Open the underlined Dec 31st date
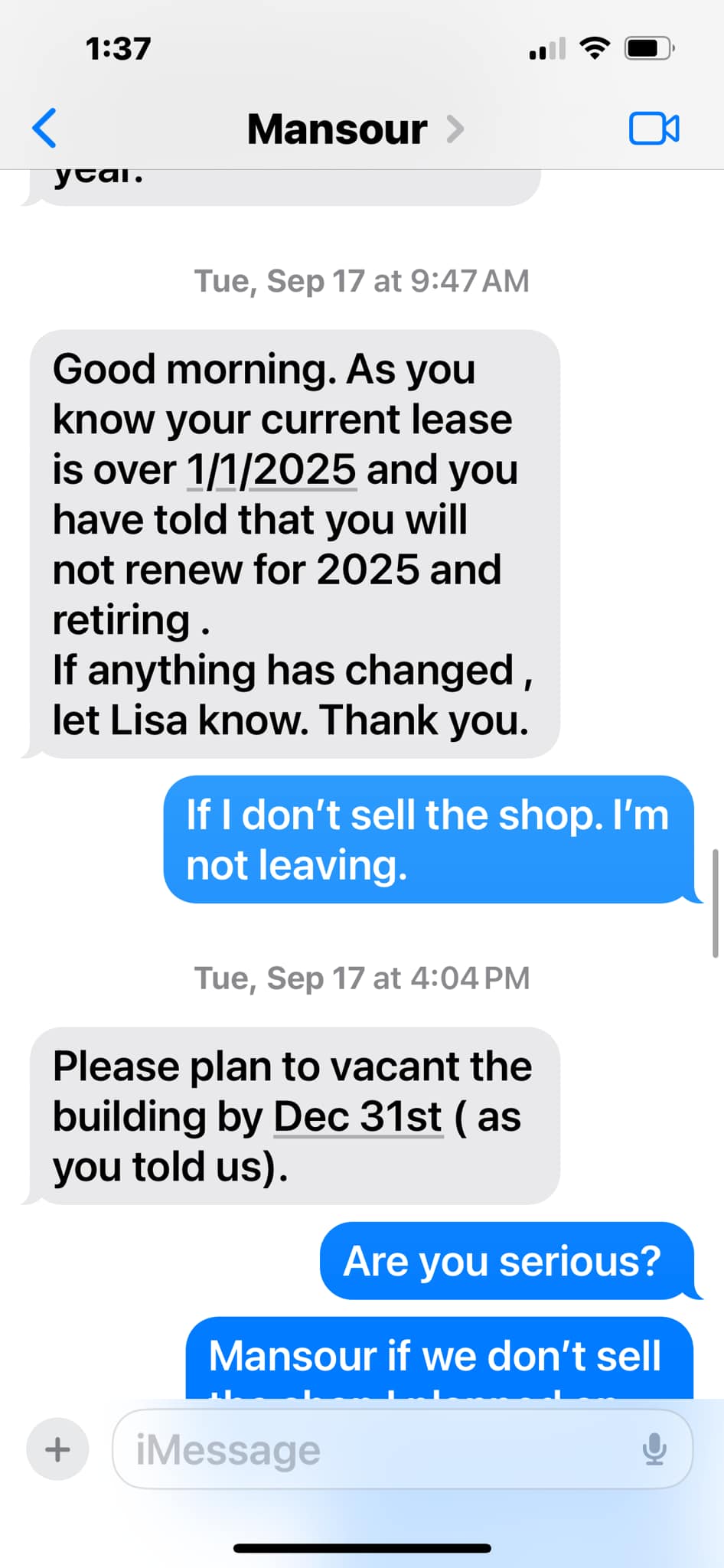This screenshot has height=1568, width=724. coord(358,1116)
